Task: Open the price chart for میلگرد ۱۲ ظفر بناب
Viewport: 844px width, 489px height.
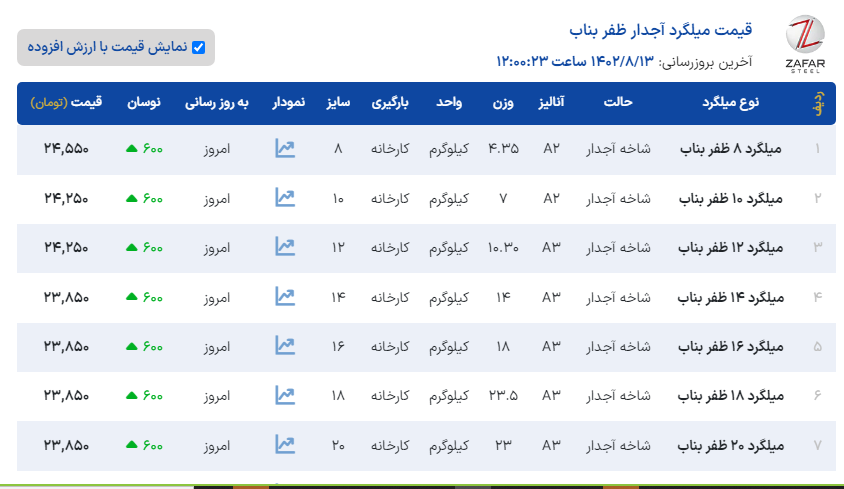Action: tap(285, 246)
